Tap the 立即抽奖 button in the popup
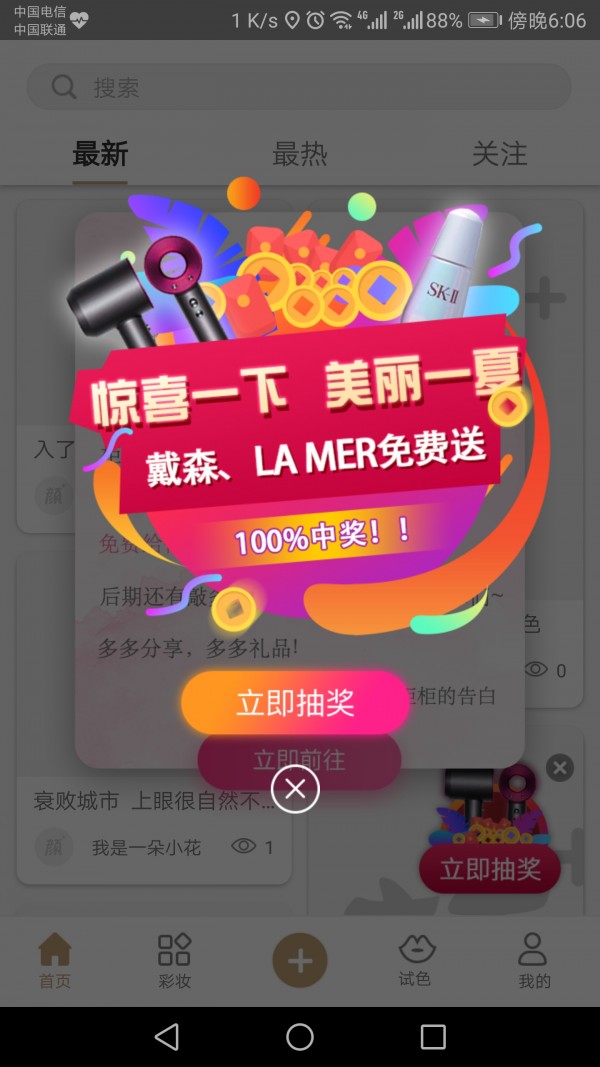600x1067 pixels. tap(295, 703)
